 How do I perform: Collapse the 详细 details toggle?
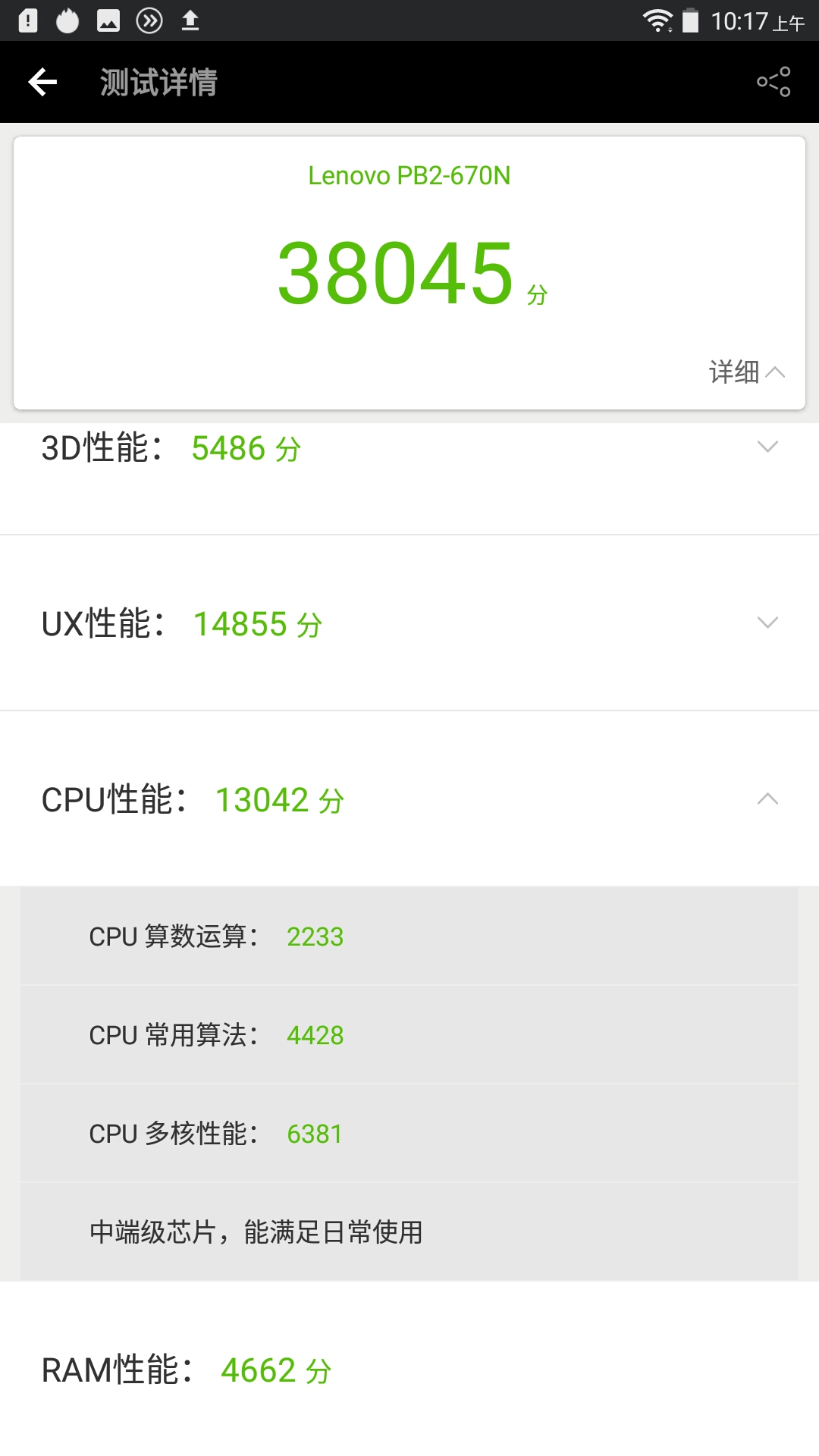tap(747, 372)
